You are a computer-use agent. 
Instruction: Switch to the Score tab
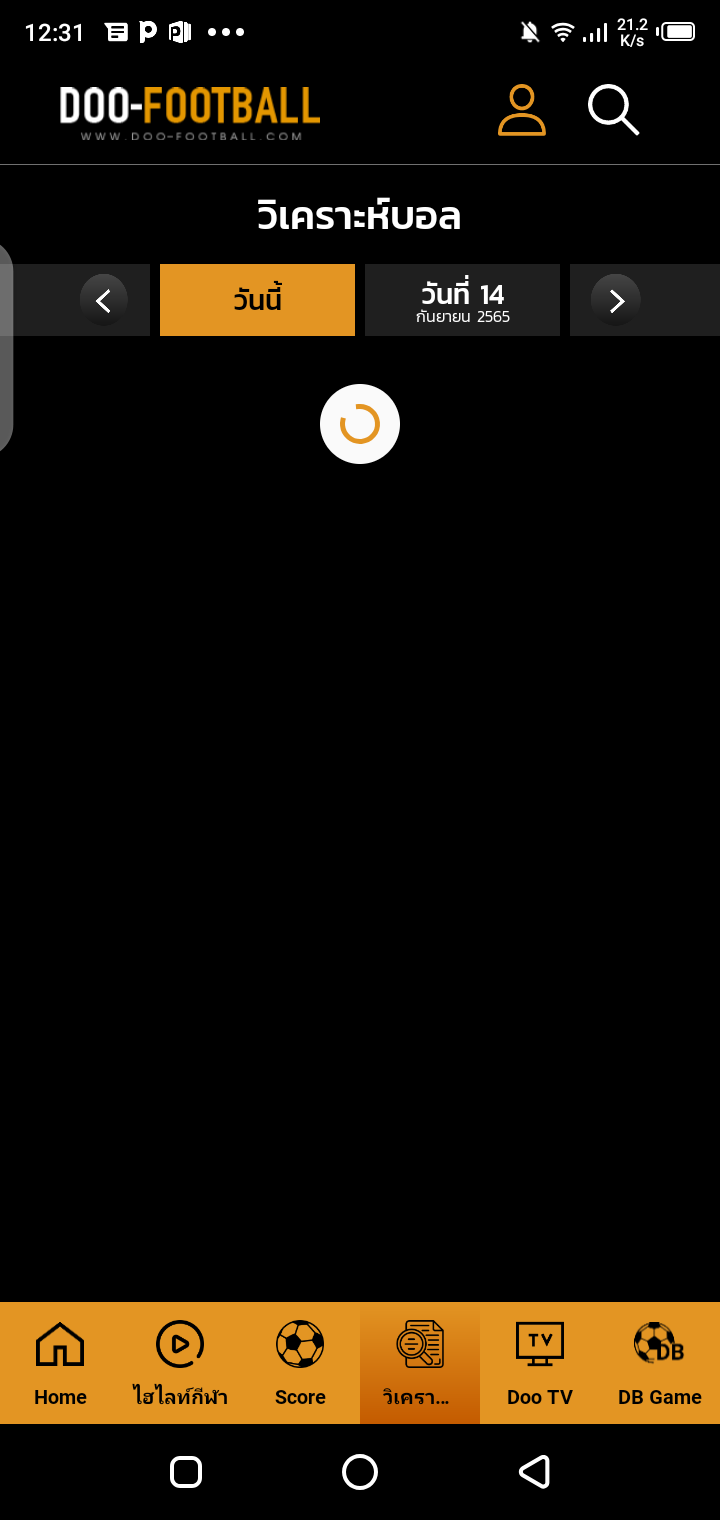click(x=300, y=1362)
